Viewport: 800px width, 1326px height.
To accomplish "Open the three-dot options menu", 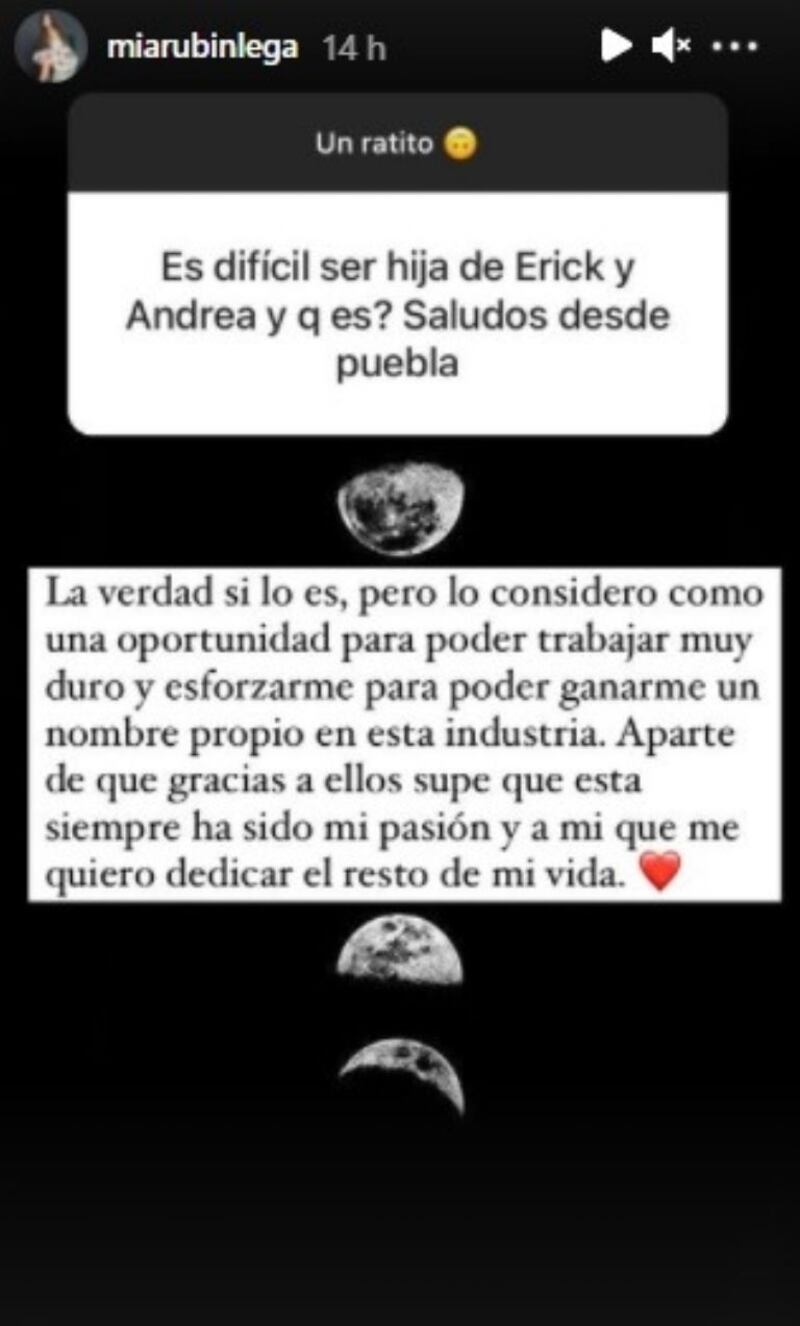I will (x=739, y=46).
